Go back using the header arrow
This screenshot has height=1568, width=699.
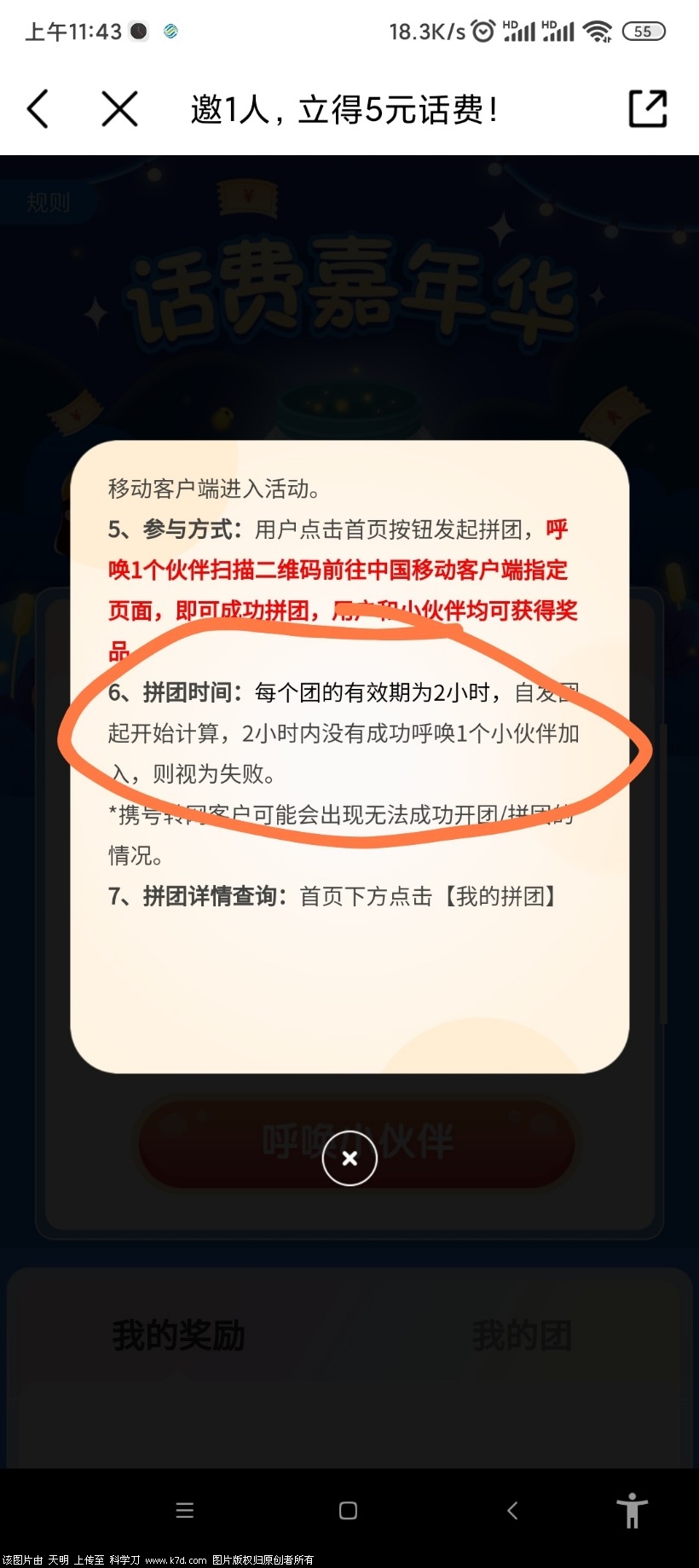coord(38,109)
